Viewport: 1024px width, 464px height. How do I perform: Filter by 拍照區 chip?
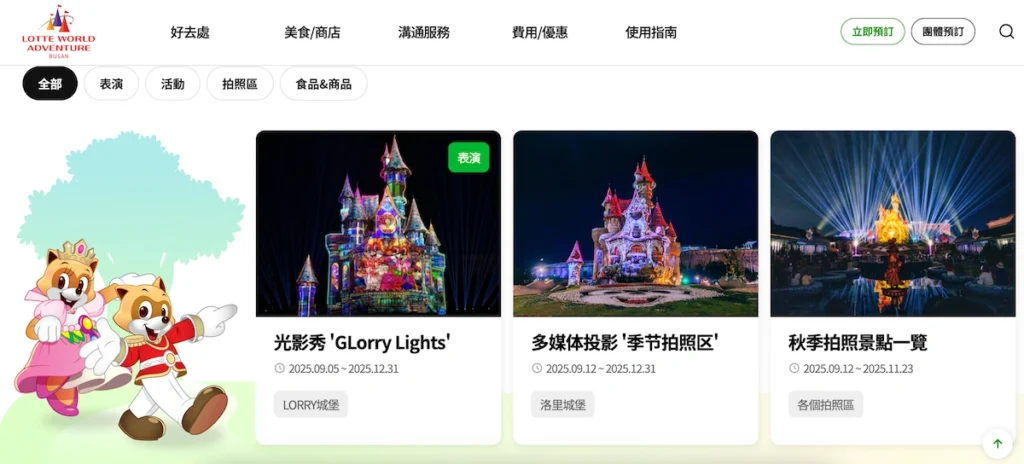tap(240, 84)
